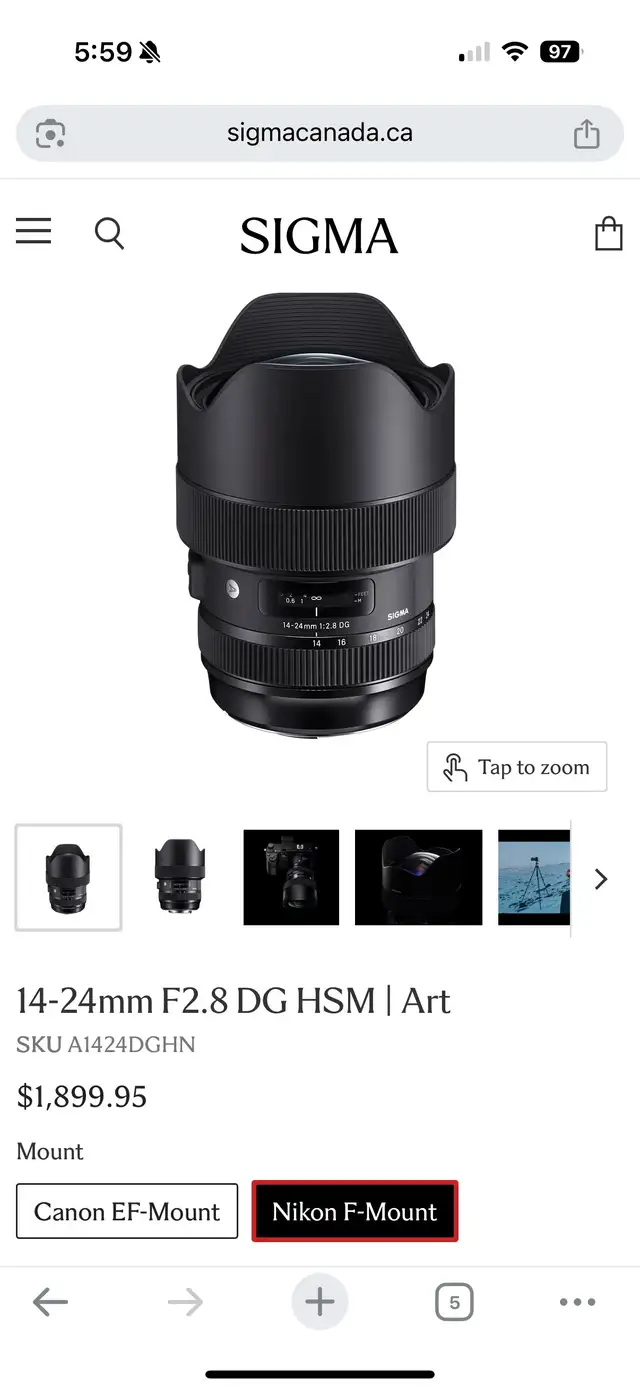
Task: Open the hamburger menu
Action: click(x=33, y=232)
